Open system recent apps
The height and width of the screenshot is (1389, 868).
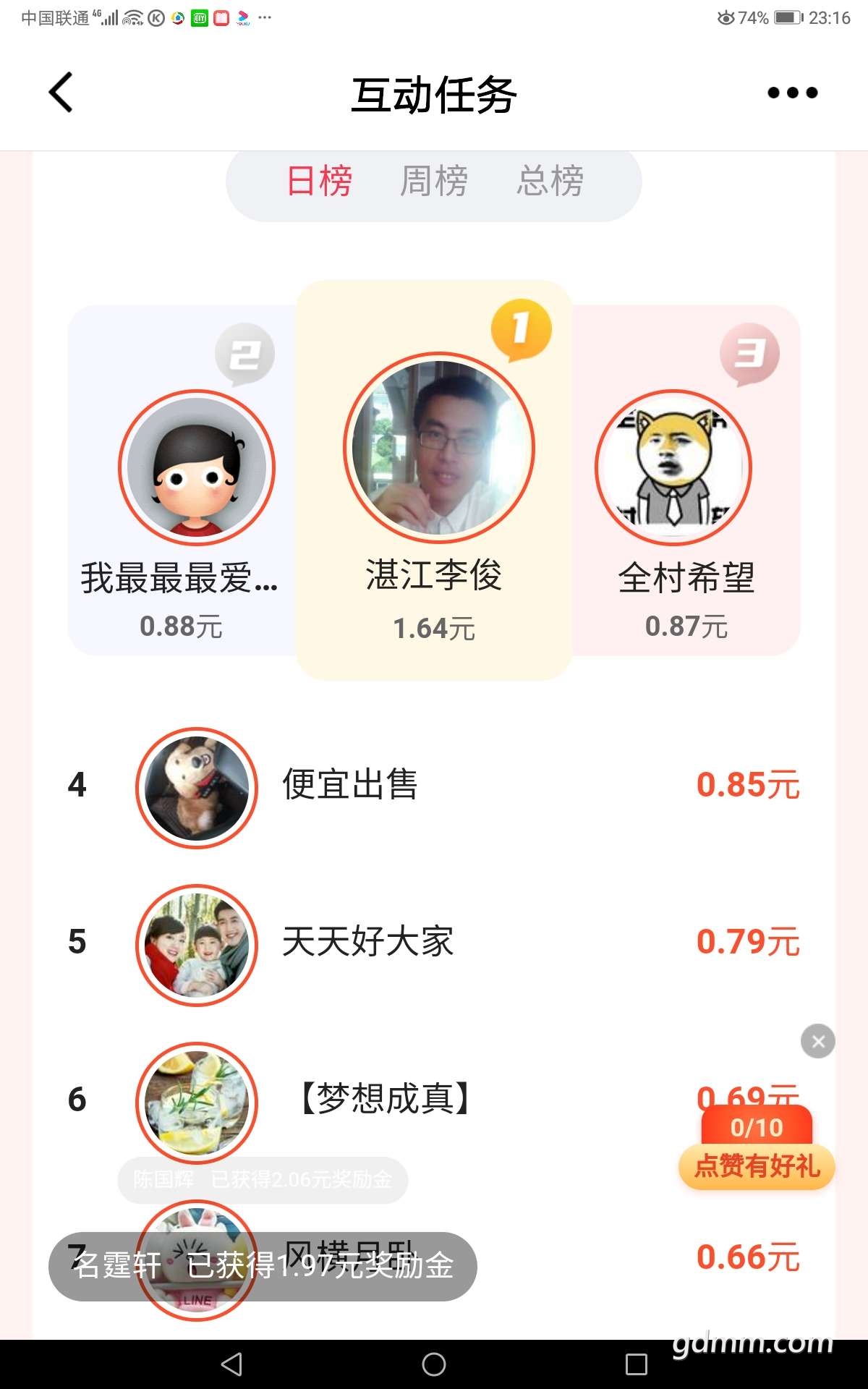637,1364
